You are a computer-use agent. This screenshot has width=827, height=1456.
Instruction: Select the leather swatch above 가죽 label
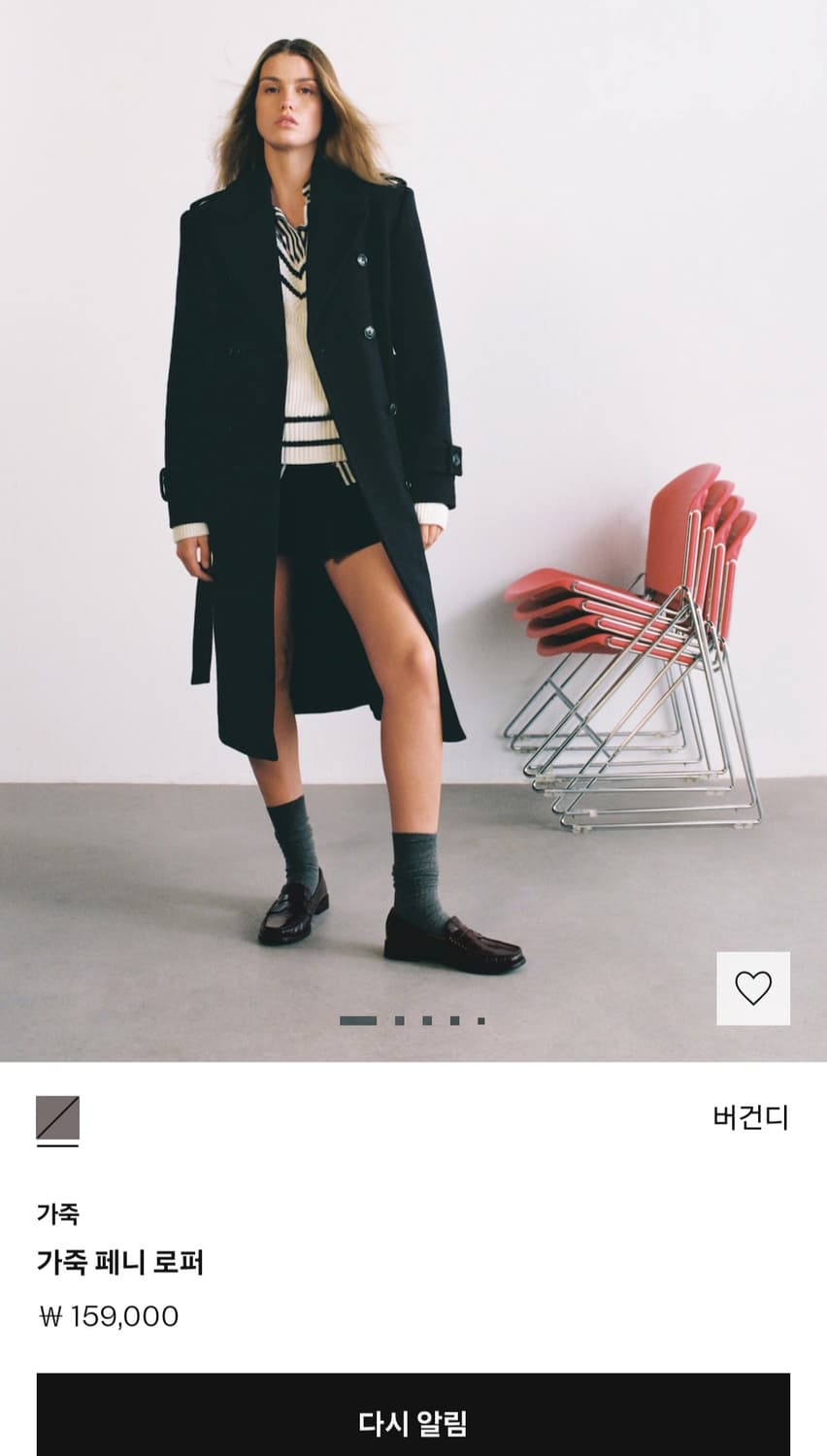pyautogui.click(x=55, y=1118)
